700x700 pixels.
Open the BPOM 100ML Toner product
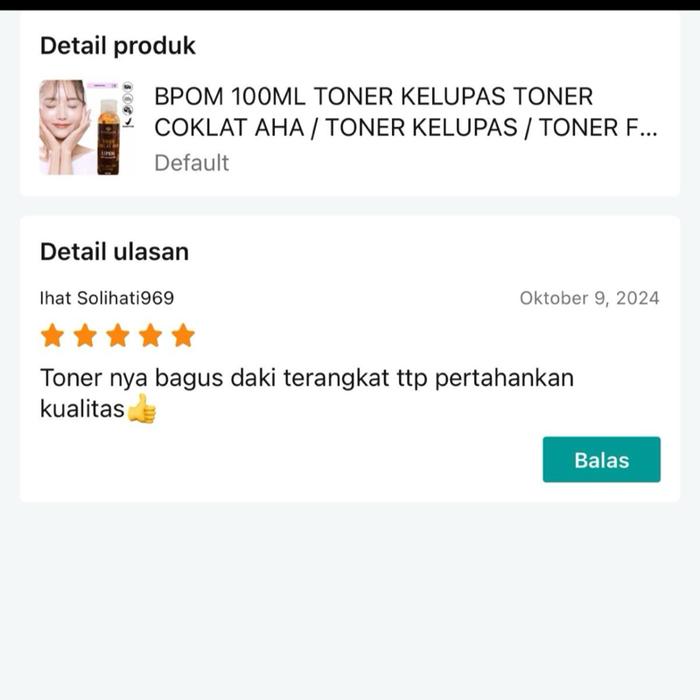[372, 112]
